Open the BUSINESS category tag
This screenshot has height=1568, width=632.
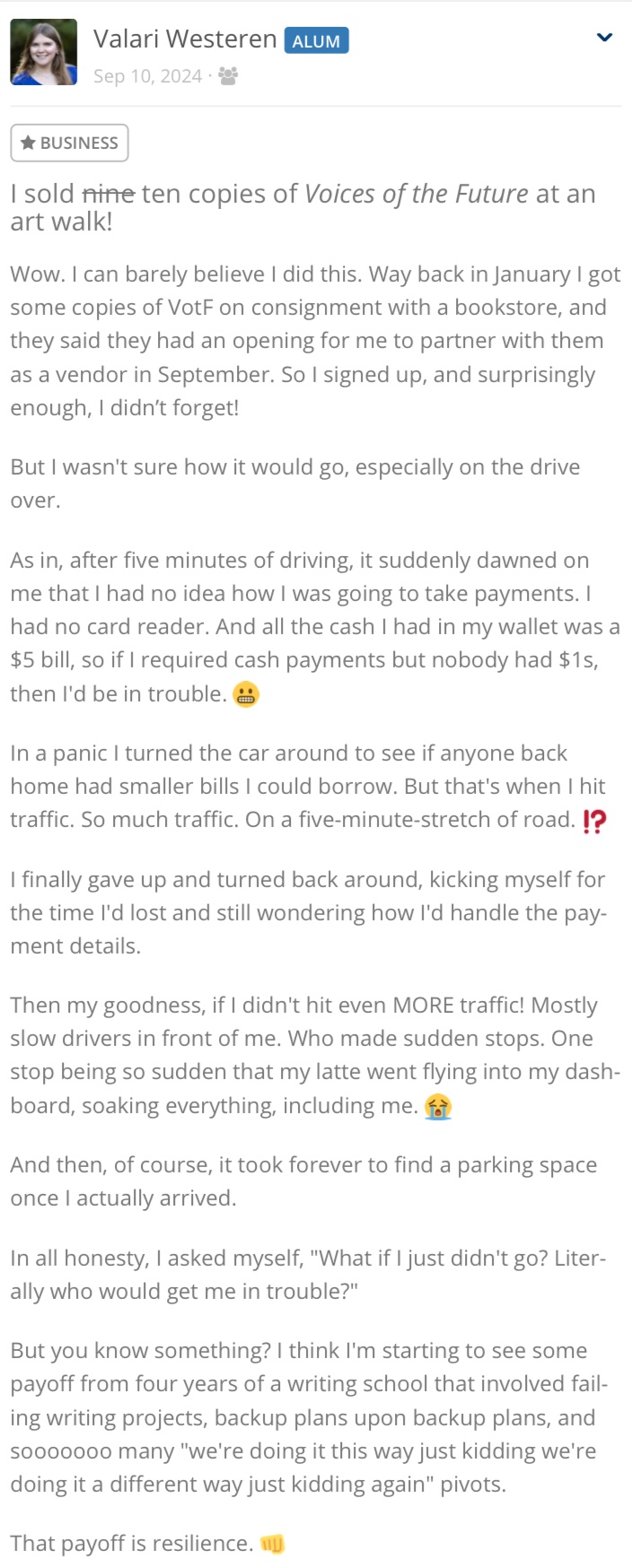pos(70,143)
